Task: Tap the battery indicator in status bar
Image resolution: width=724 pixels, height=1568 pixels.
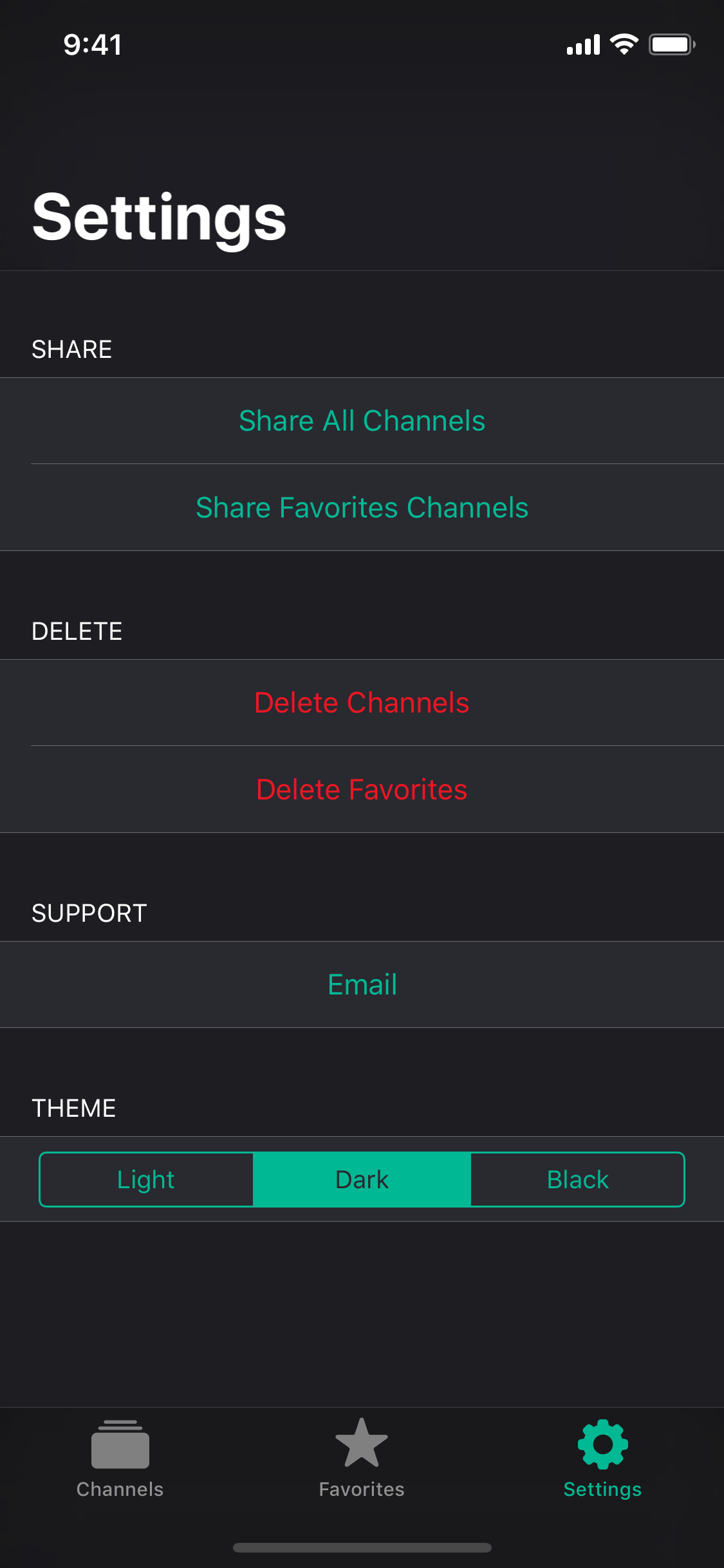Action: [x=672, y=43]
